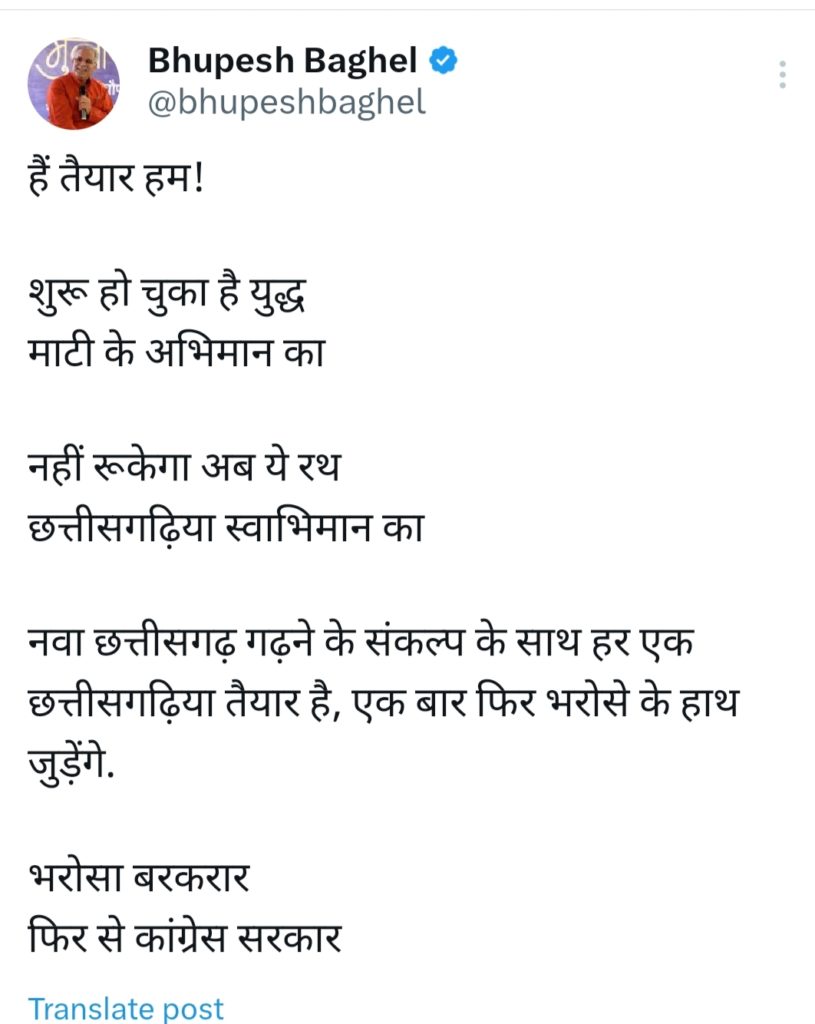Open the @bhupeshbaghel profile handle

pos(287,102)
